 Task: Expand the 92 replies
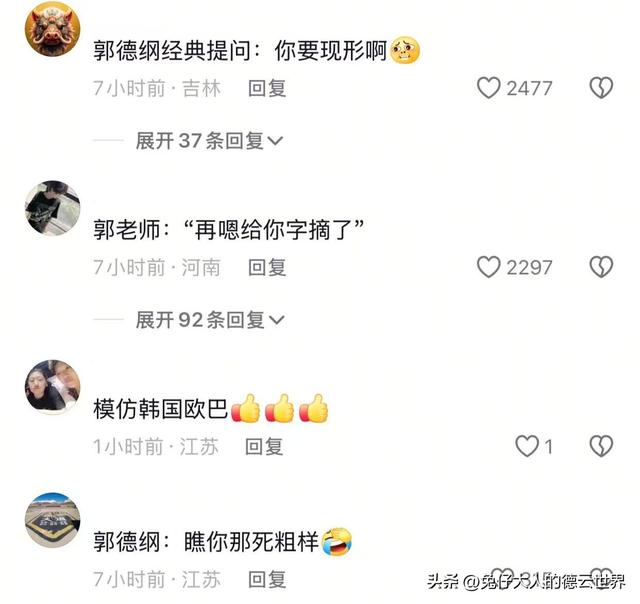click(210, 320)
